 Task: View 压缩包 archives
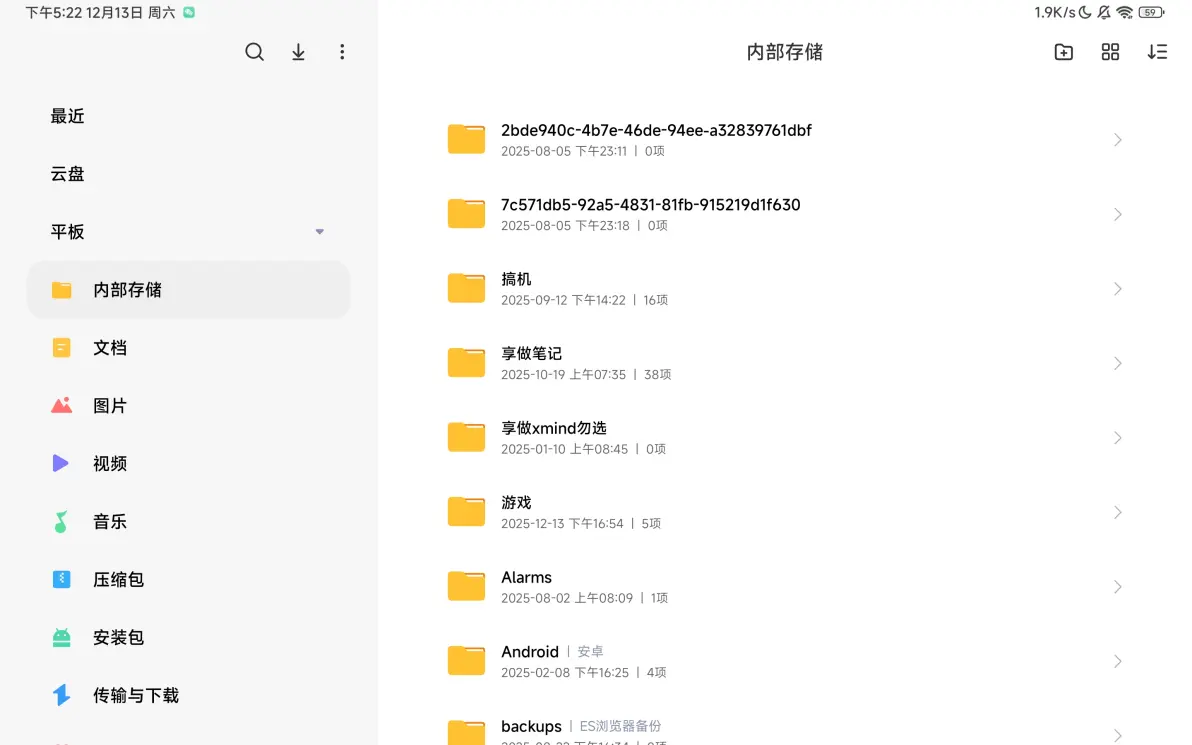tap(118, 580)
